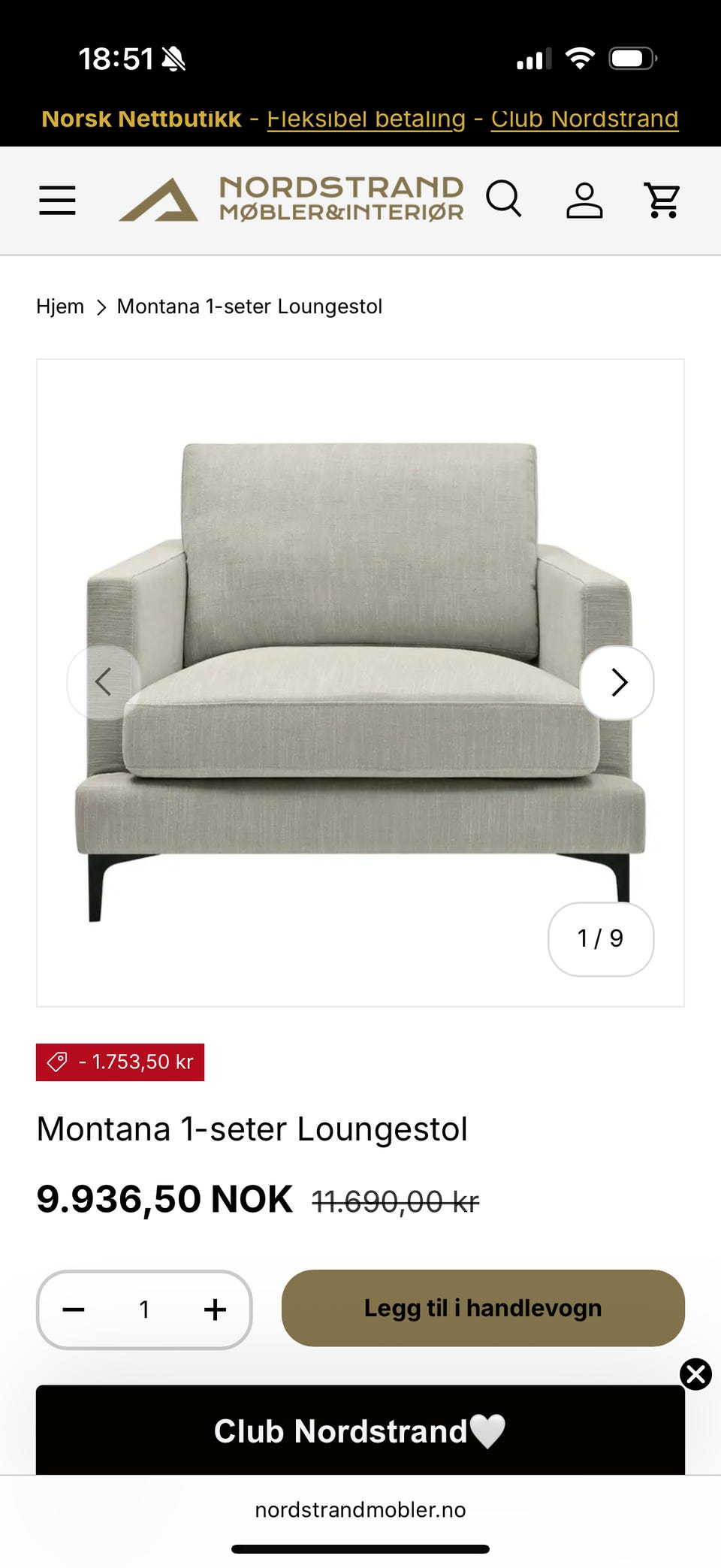Image resolution: width=721 pixels, height=1568 pixels.
Task: Open the account profile icon
Action: (x=584, y=201)
